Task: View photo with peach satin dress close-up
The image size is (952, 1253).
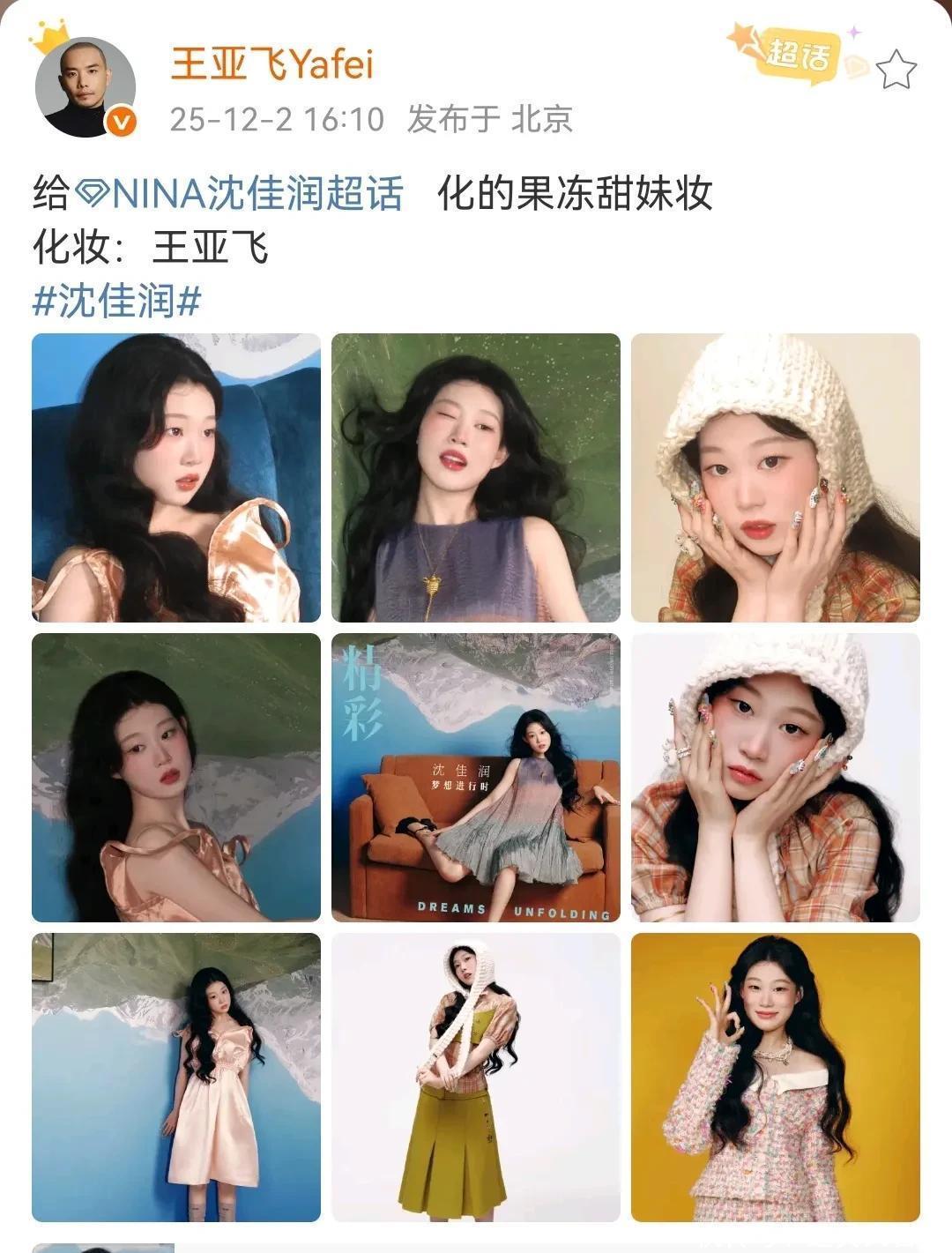Action: pos(176,778)
